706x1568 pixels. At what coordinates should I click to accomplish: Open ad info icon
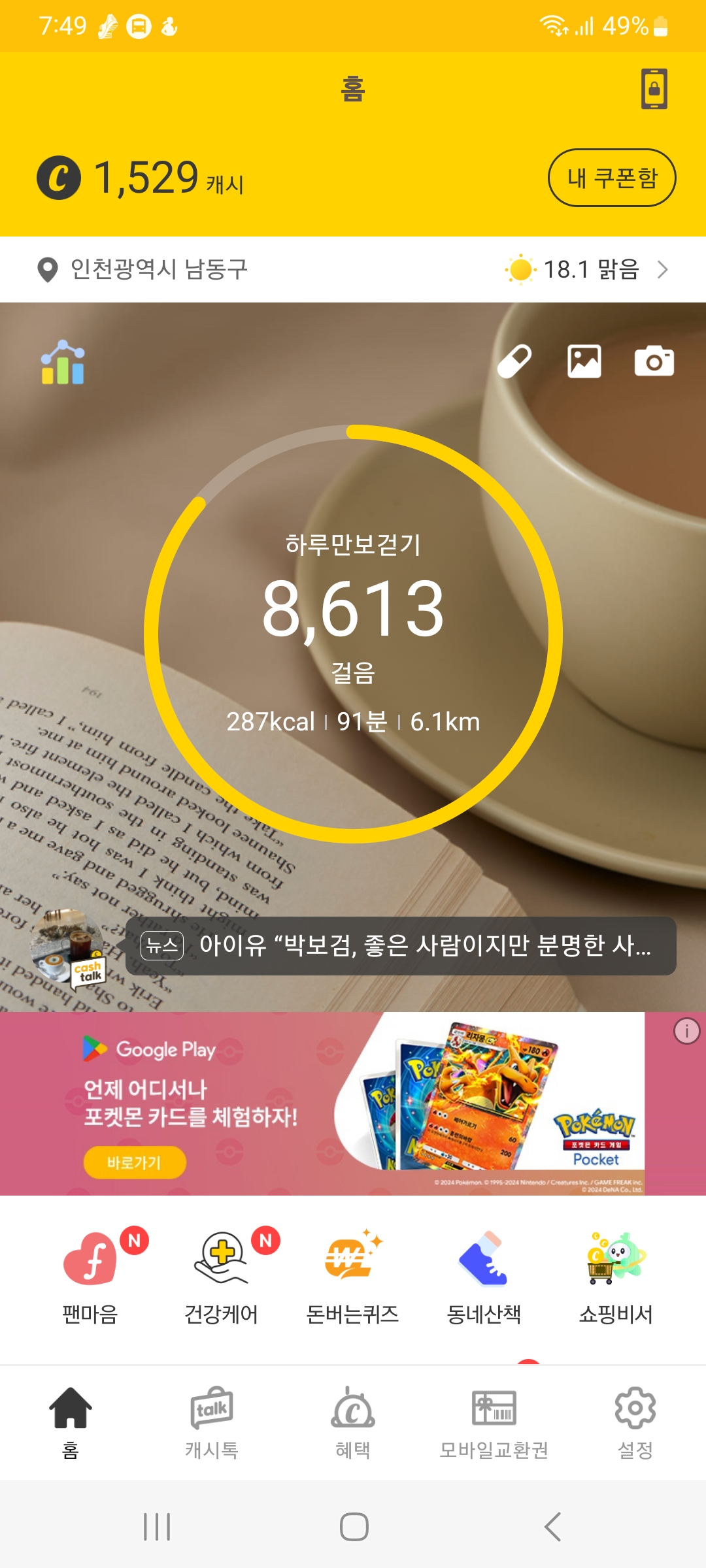pyautogui.click(x=686, y=1032)
